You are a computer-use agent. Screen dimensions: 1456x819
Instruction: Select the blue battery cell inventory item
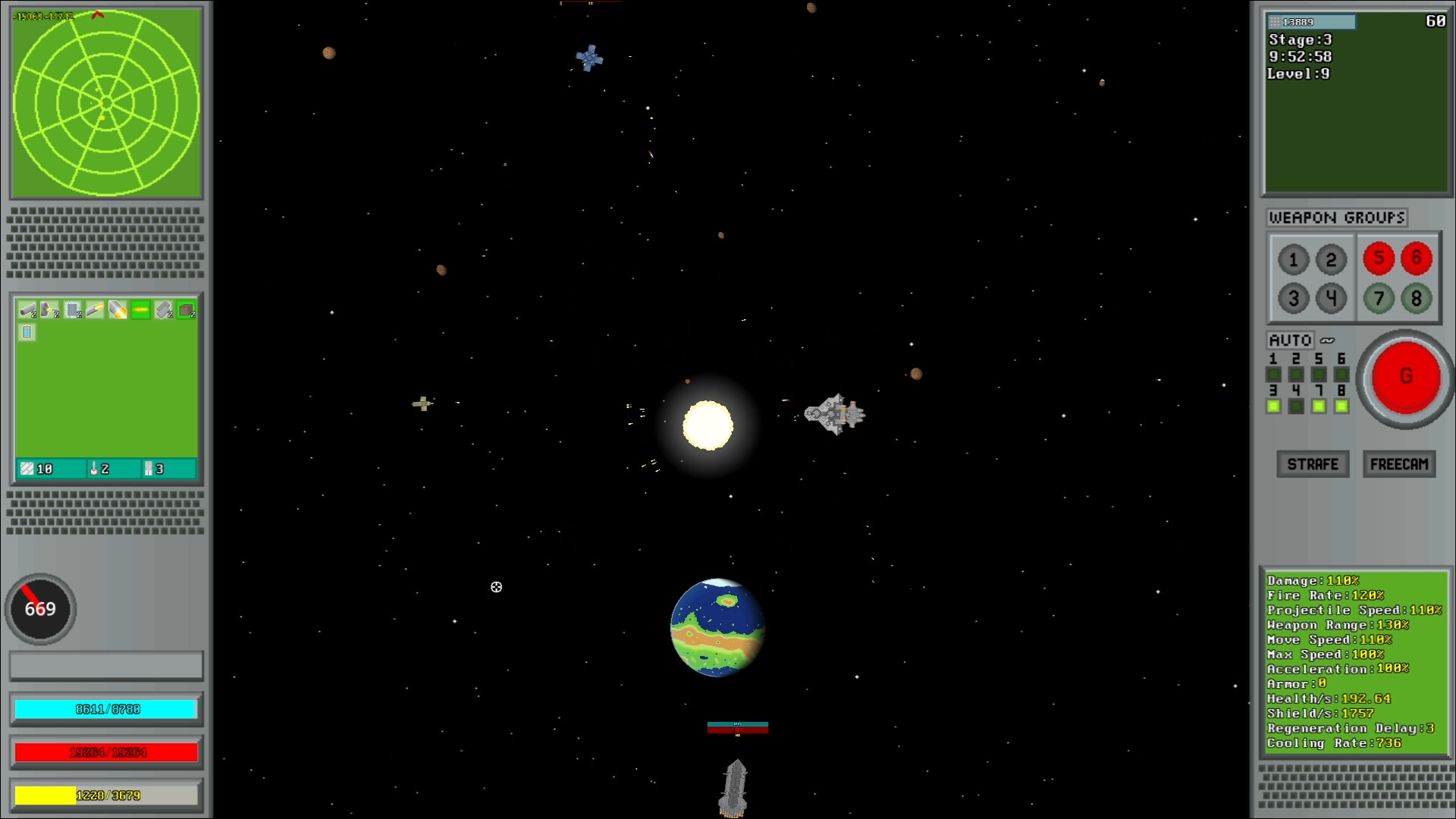[x=27, y=332]
